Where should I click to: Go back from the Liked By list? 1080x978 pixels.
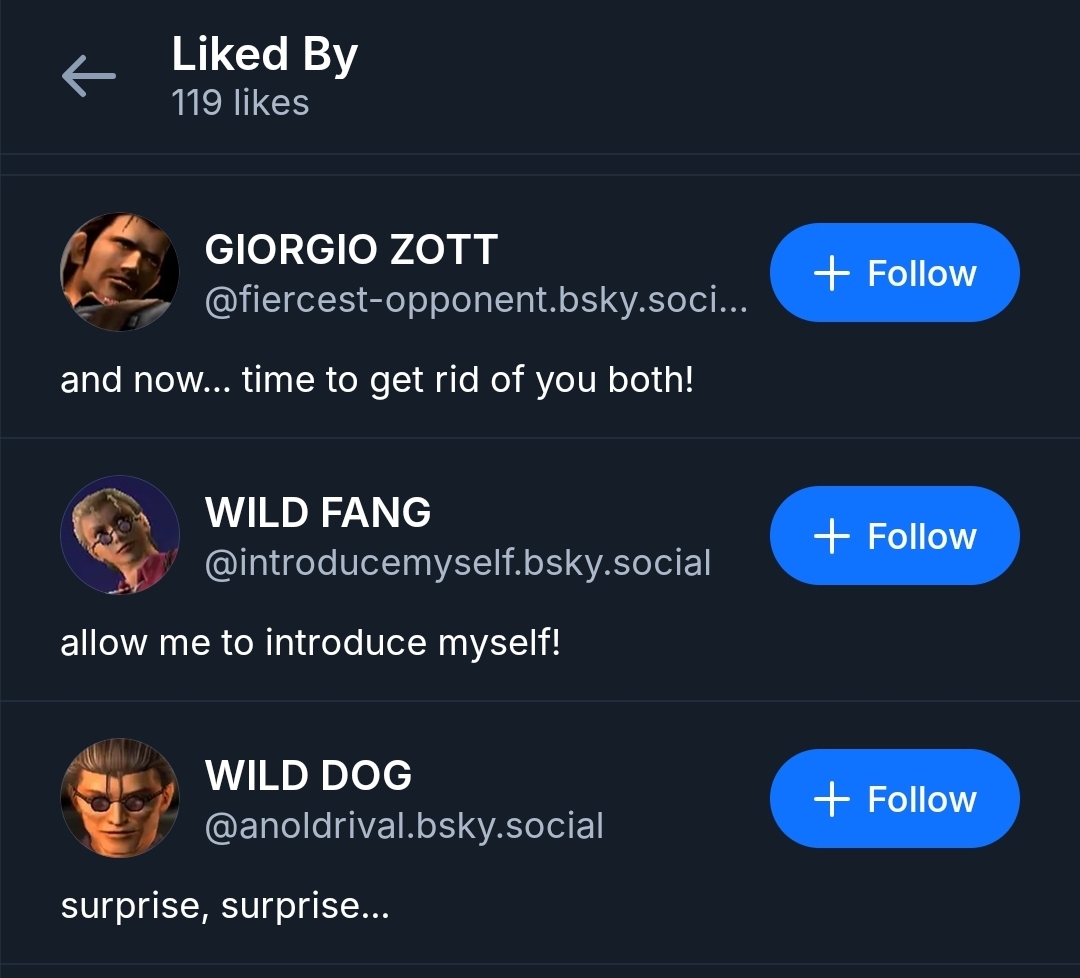pos(88,77)
